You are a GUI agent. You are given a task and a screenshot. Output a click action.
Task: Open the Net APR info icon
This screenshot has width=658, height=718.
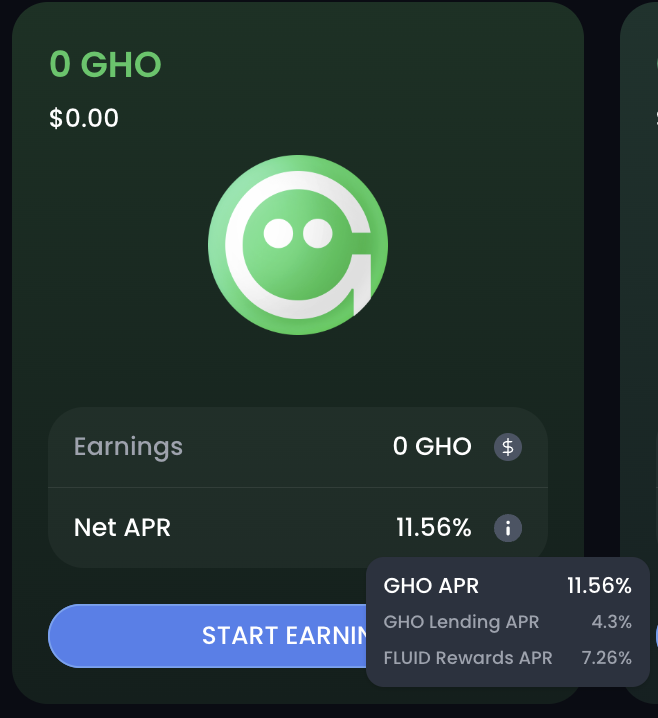(508, 528)
